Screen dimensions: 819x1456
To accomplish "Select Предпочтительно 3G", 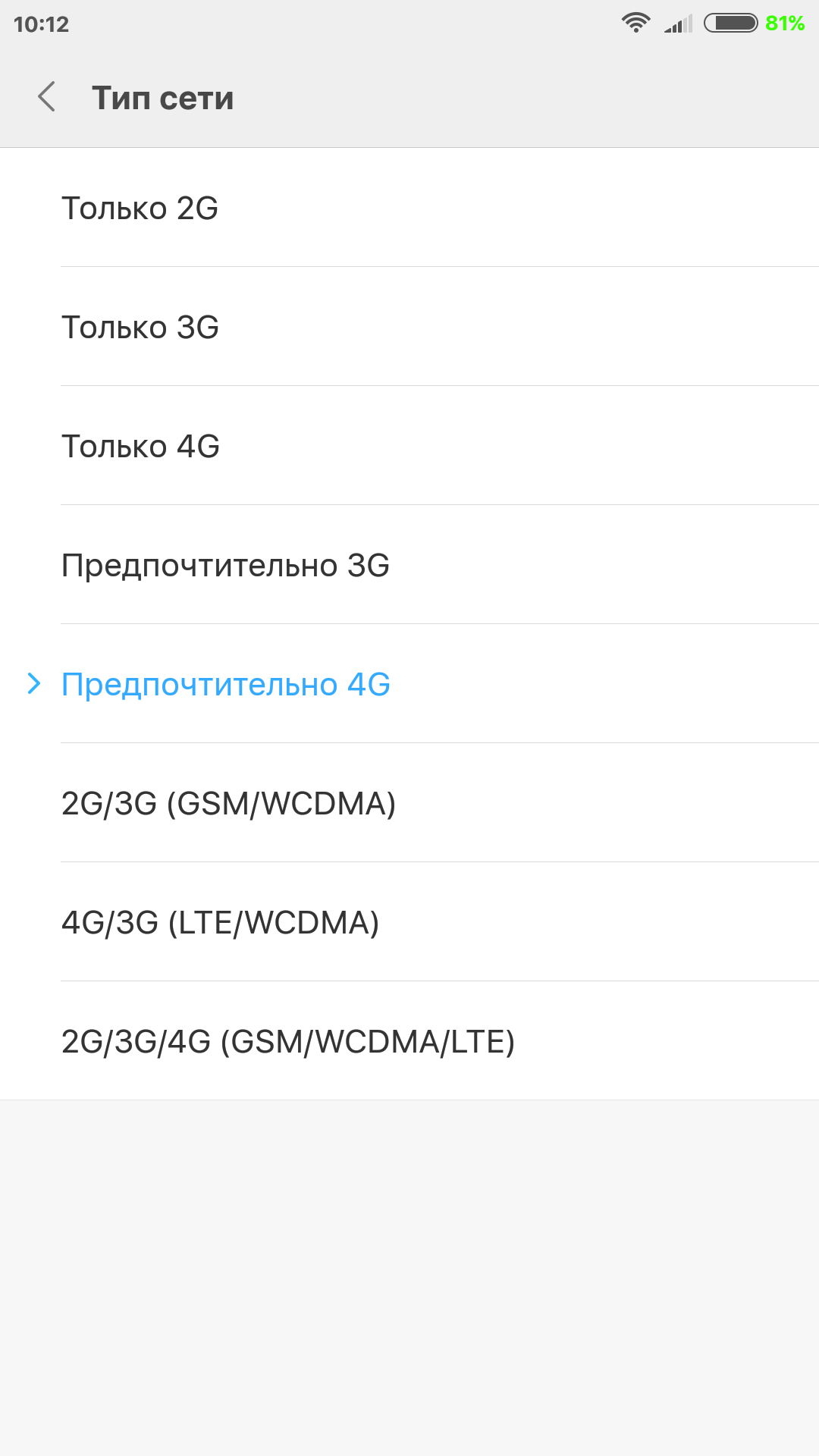I will click(409, 565).
